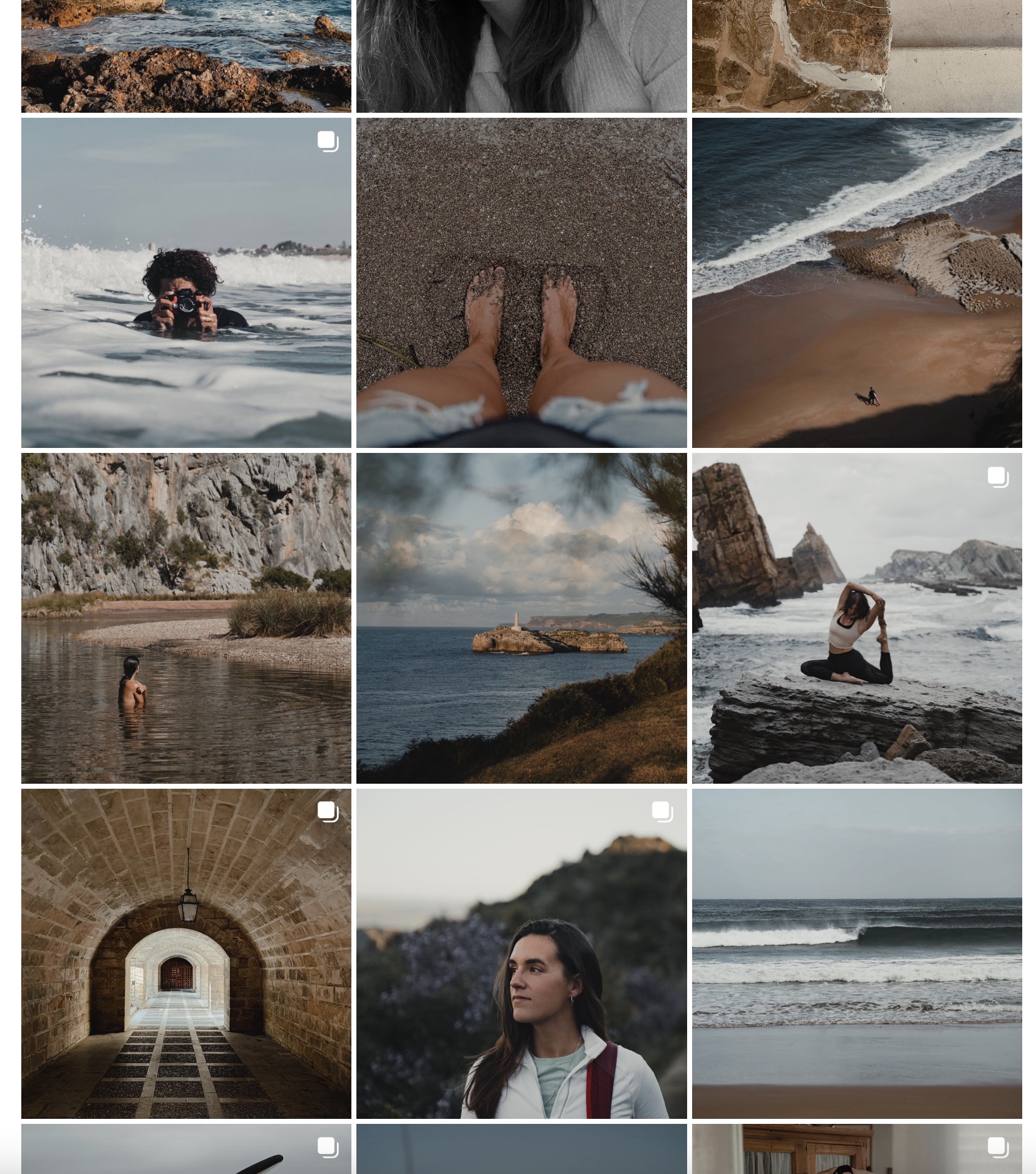Open the rocky shoreline photo
This screenshot has height=1174, width=1036.
pos(186,56)
